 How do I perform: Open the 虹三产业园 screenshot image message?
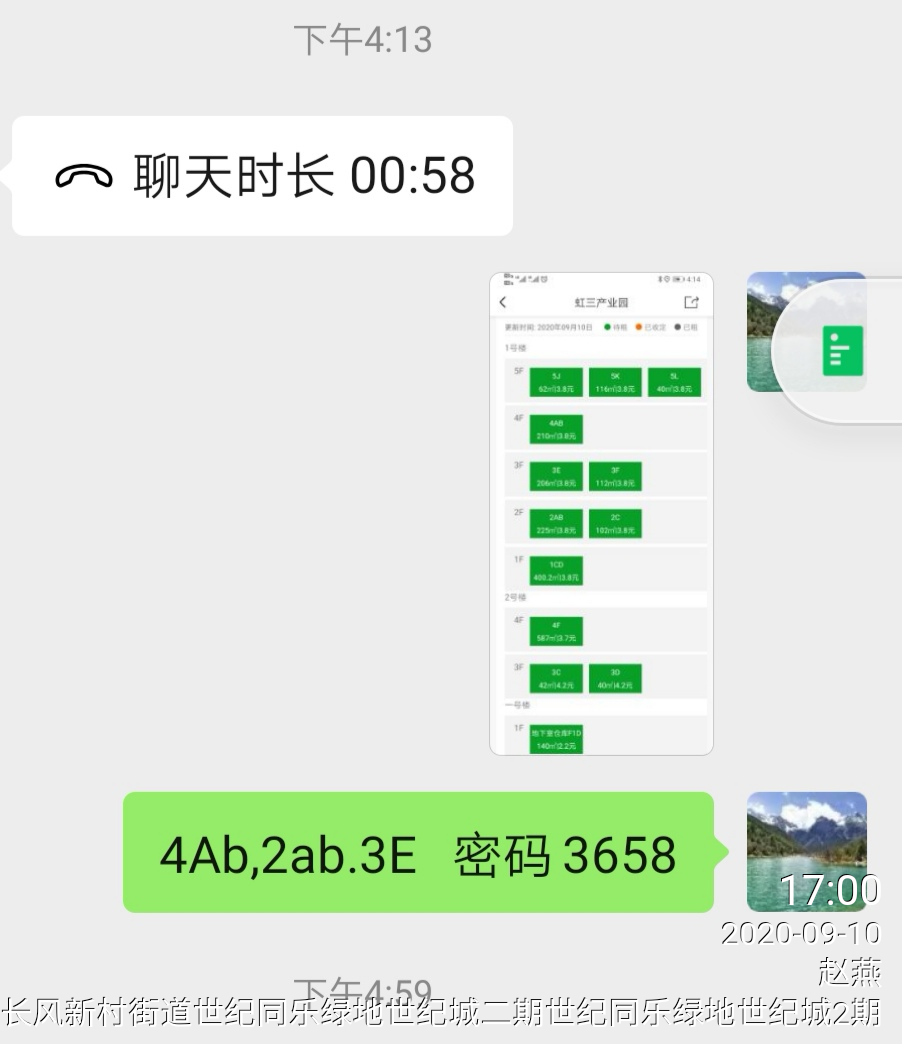click(601, 513)
